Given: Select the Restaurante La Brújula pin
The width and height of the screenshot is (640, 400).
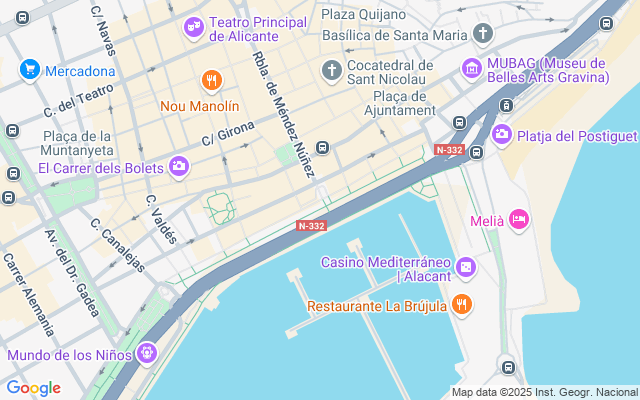Looking at the screenshot, I should click(461, 305).
